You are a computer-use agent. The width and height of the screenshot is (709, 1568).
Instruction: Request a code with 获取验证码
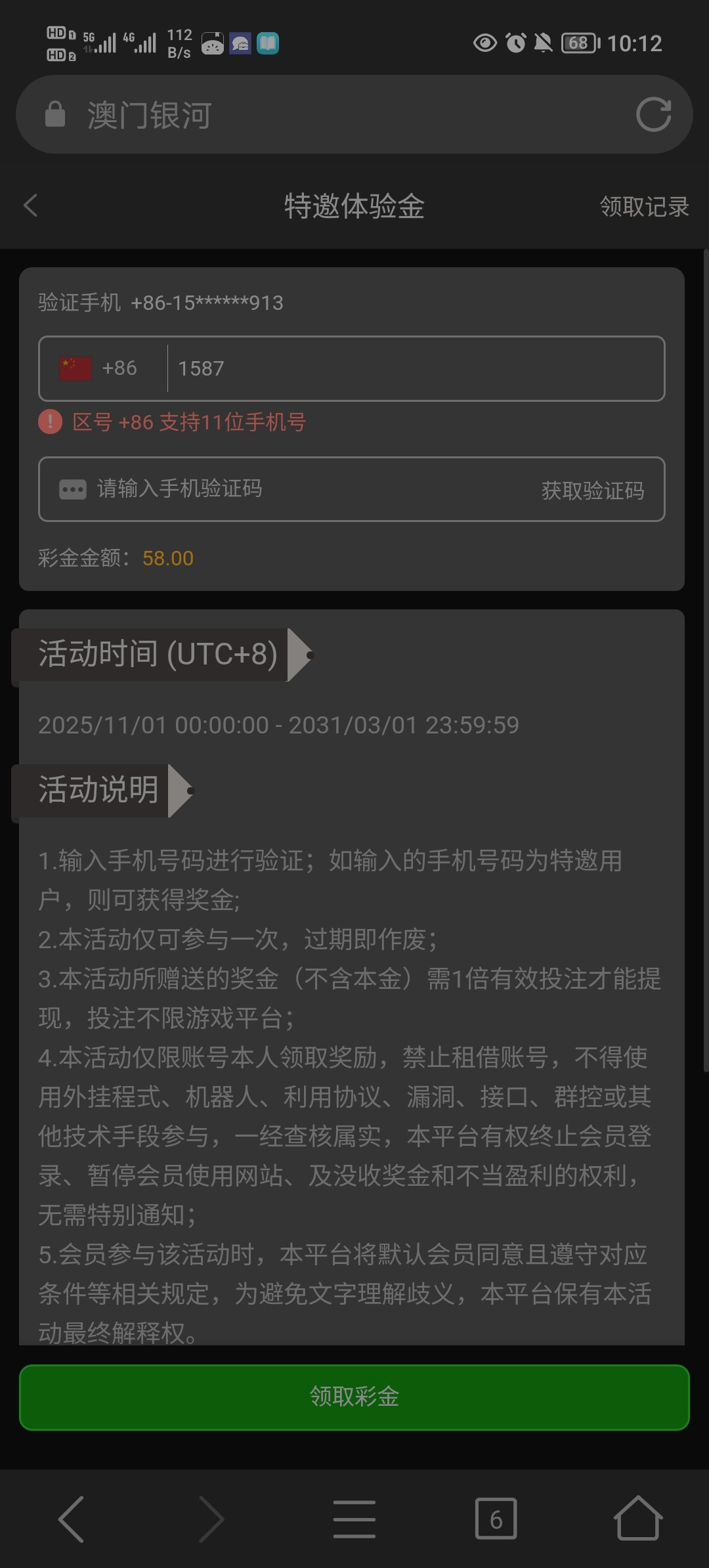pos(592,490)
